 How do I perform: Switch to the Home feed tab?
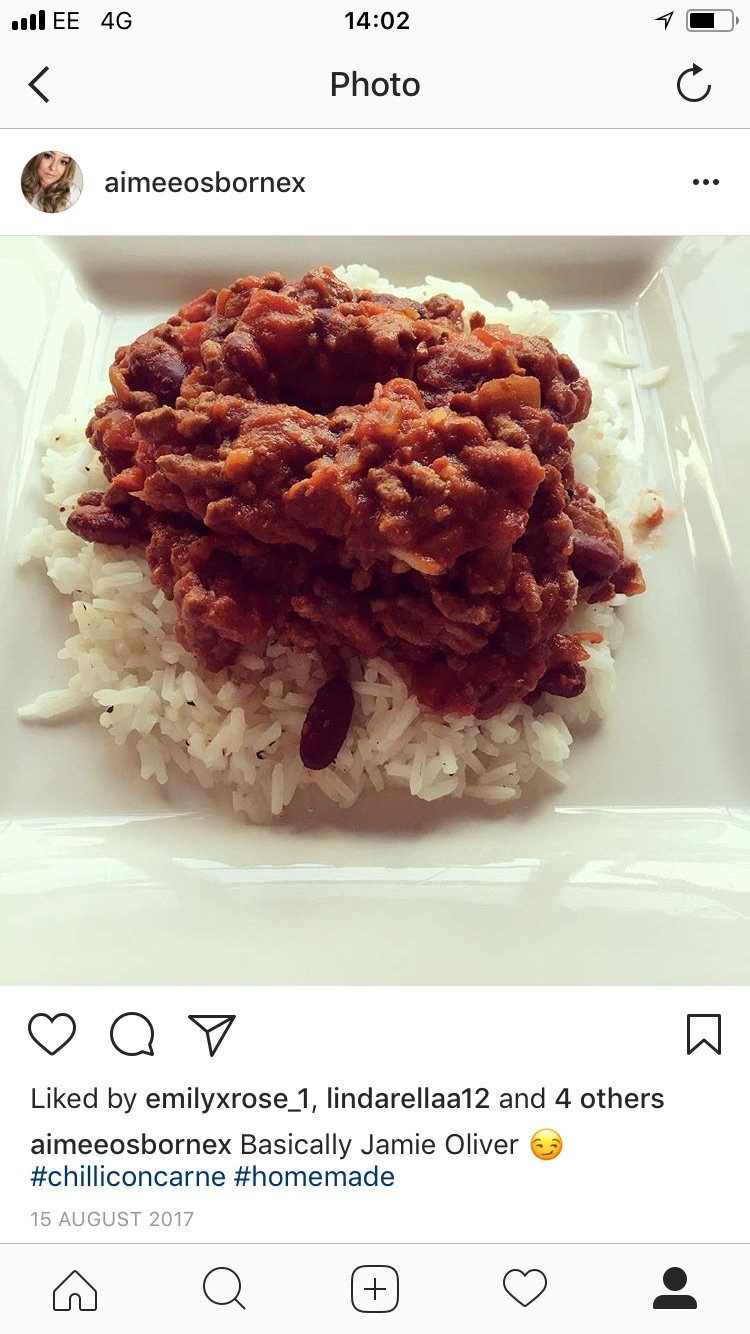pos(75,1288)
